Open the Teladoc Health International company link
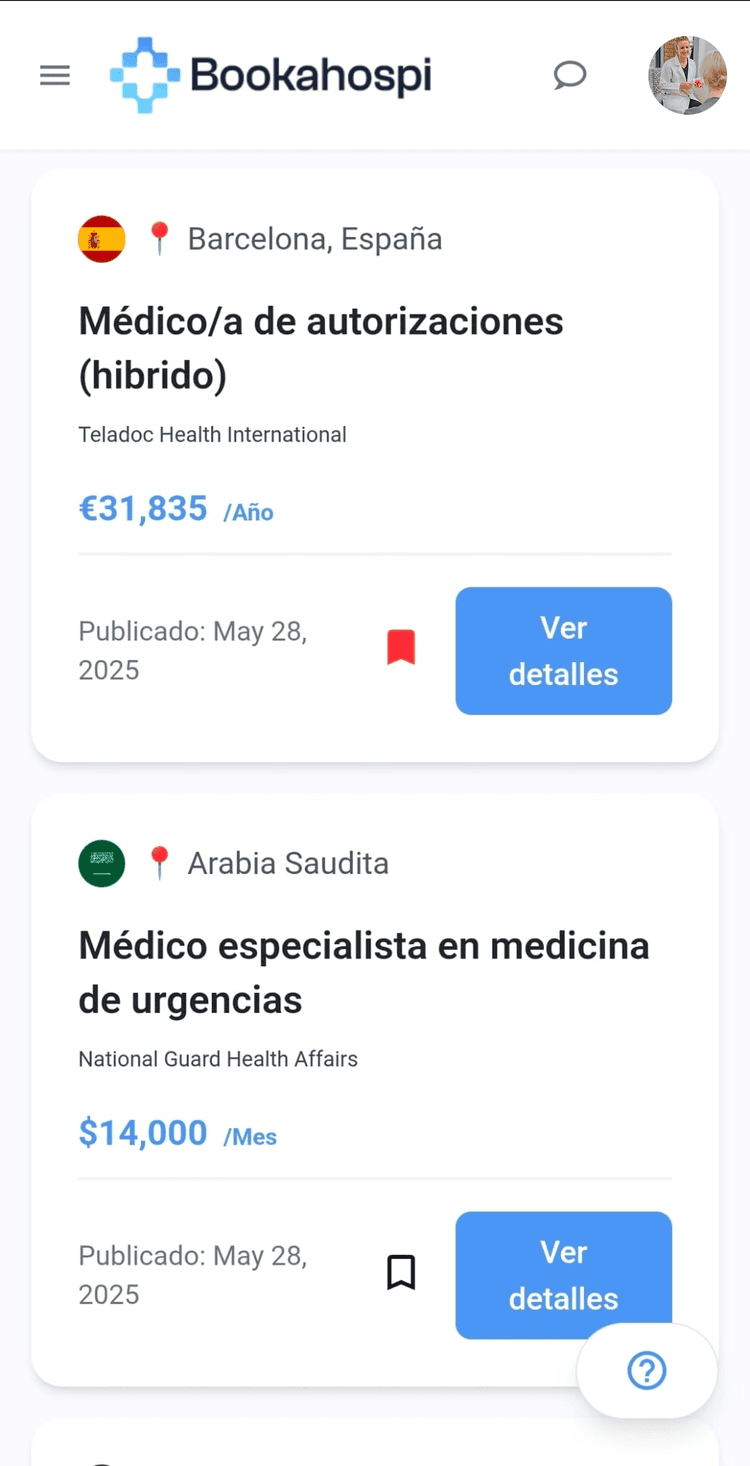This screenshot has width=750, height=1466. 212,434
